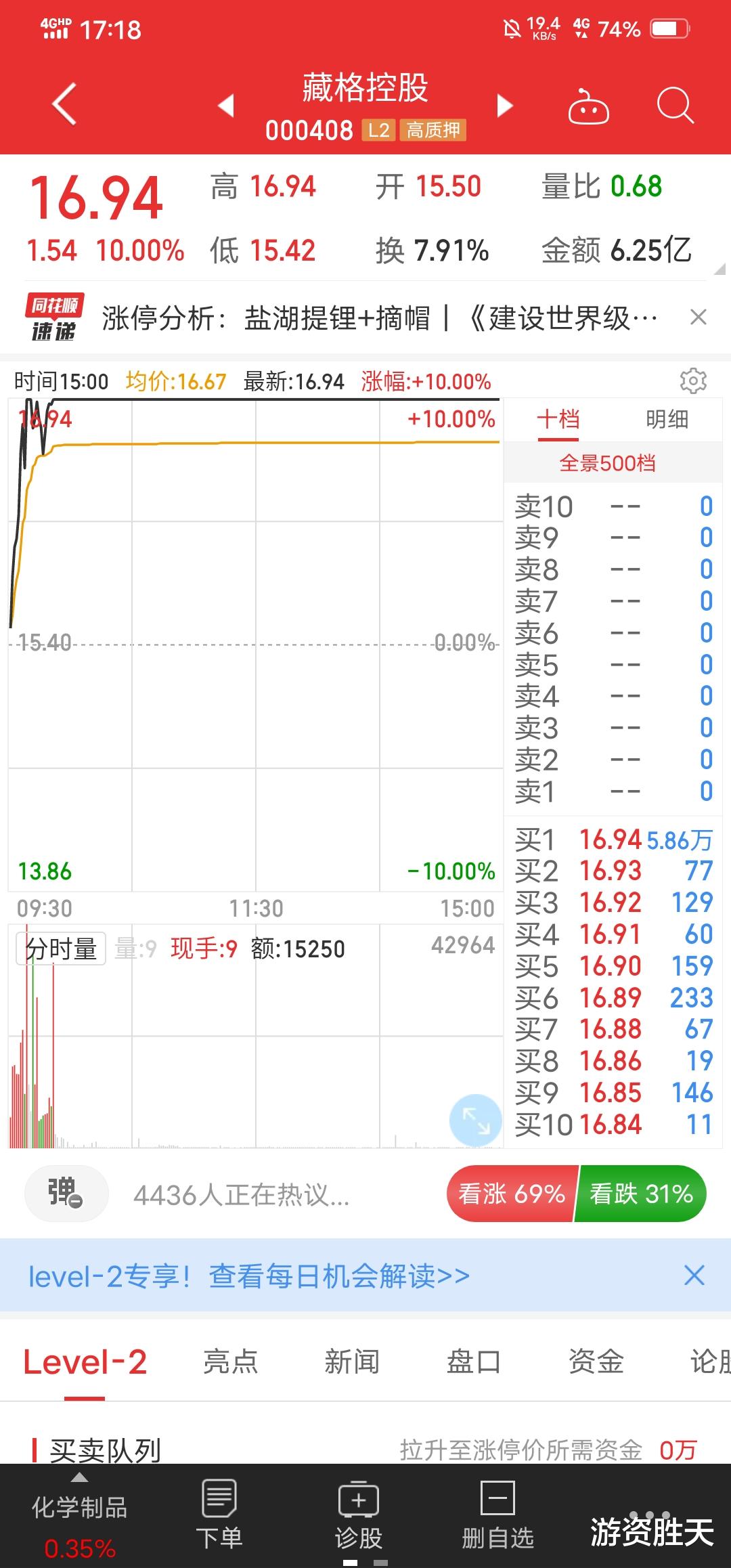Vote 看跌 bearish

point(640,1194)
